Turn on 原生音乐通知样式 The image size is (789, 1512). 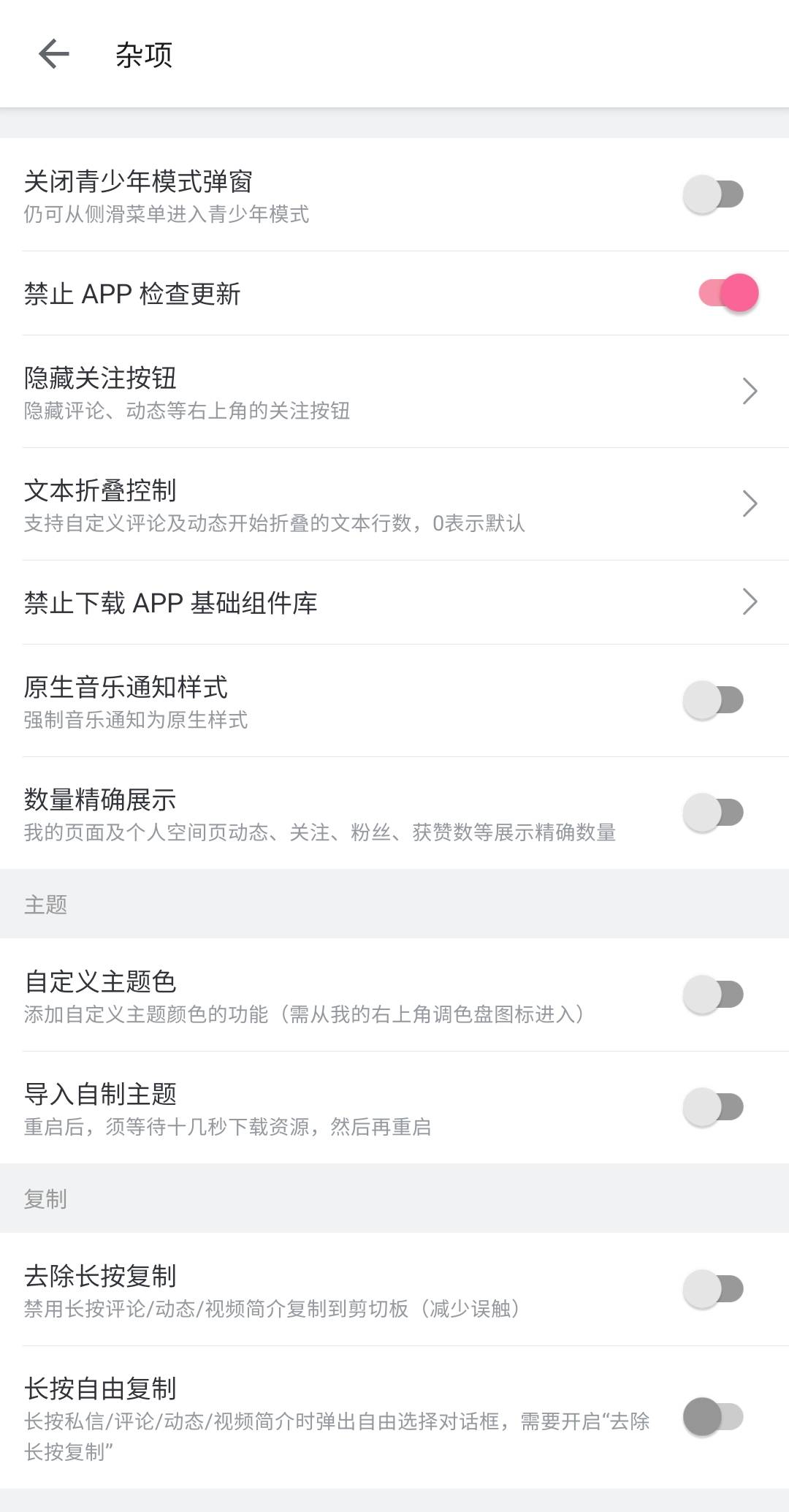click(x=712, y=699)
